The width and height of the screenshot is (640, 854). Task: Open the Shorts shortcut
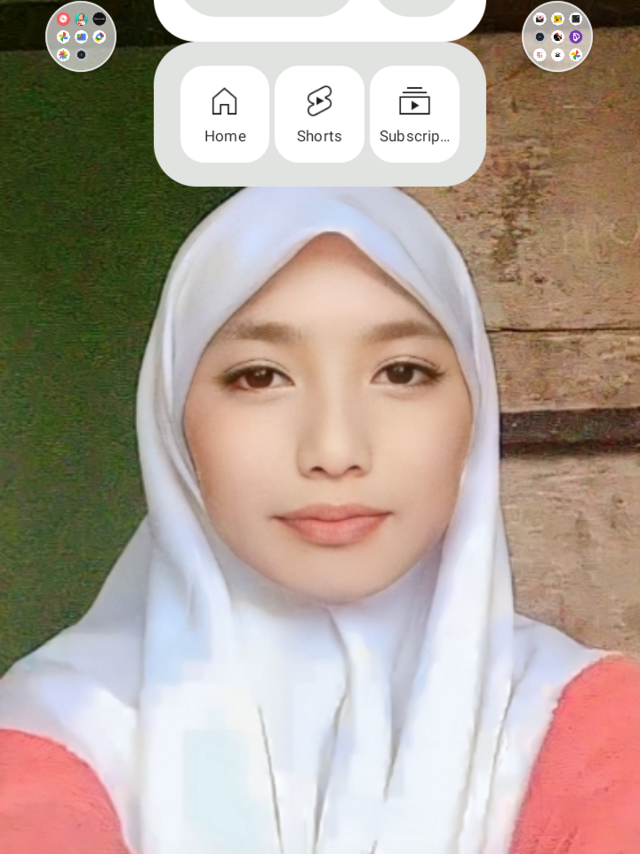319,114
